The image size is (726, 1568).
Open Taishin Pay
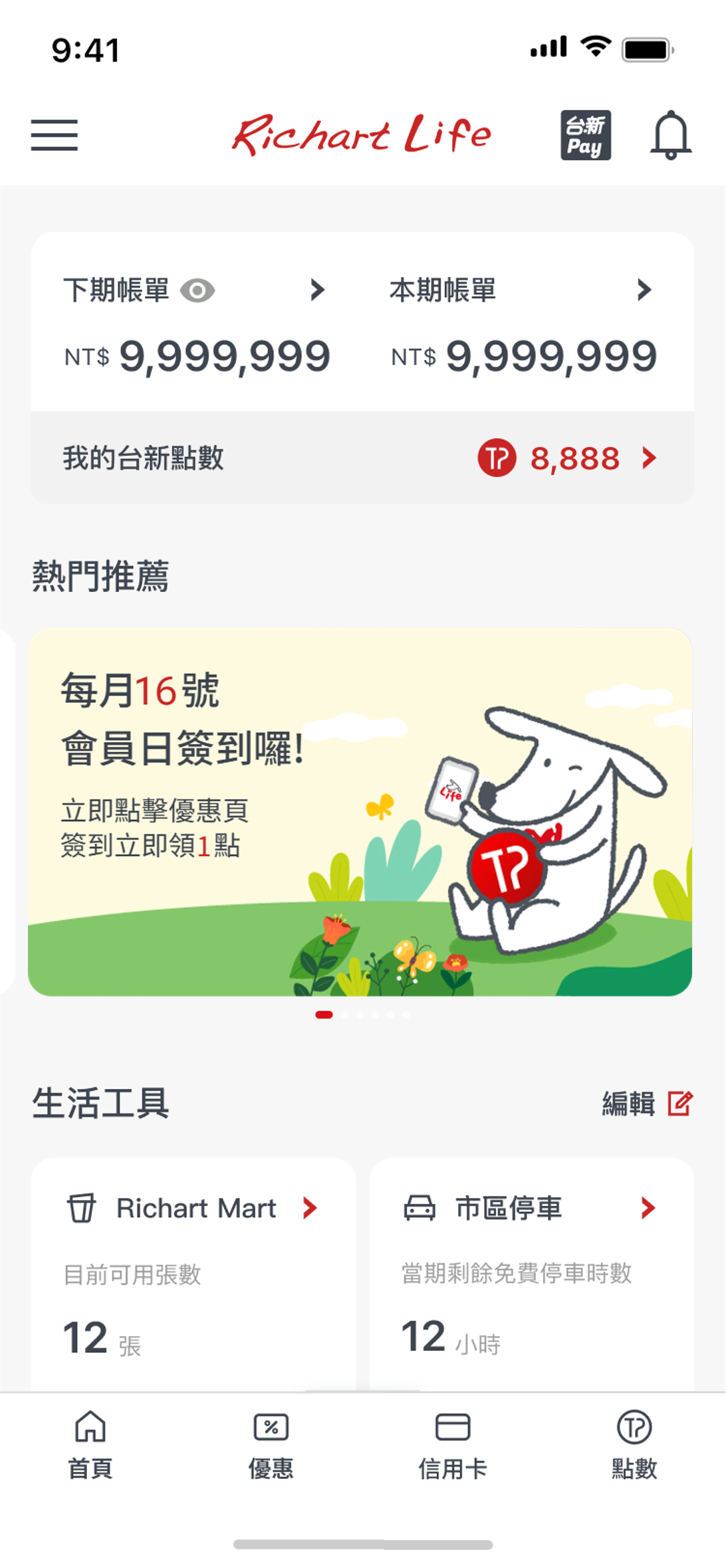[585, 135]
